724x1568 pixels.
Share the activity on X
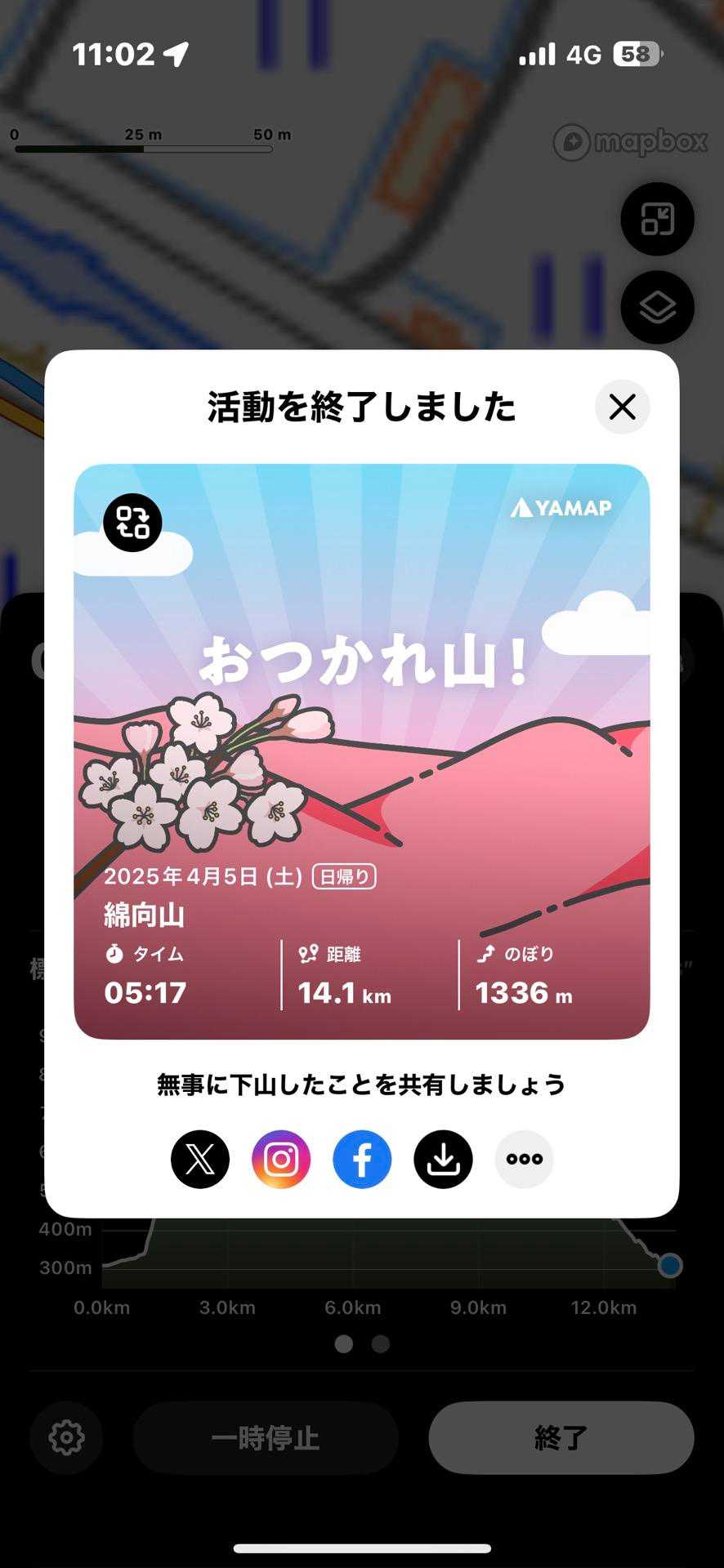[200, 1159]
